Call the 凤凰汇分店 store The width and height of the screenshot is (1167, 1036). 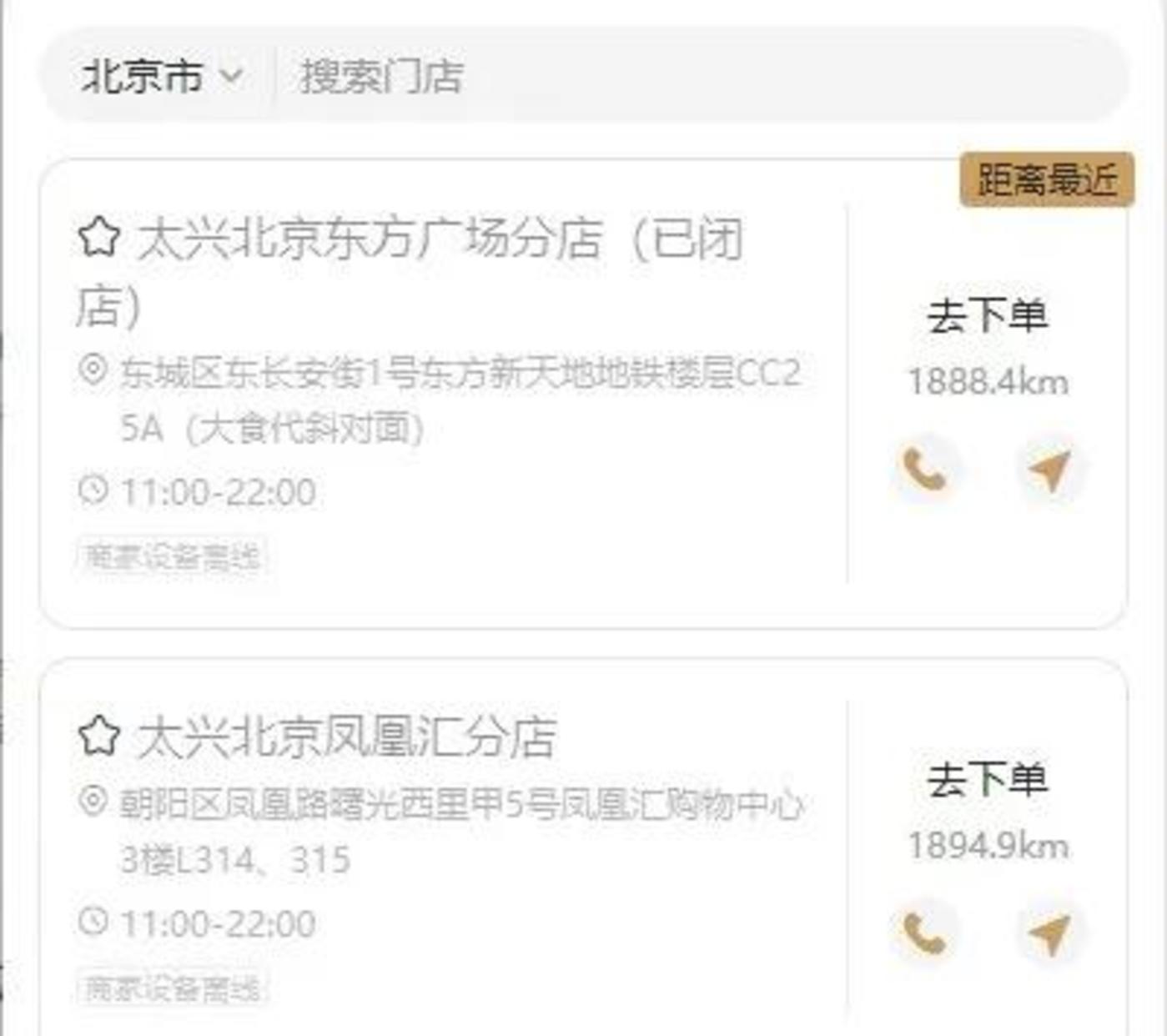(925, 933)
